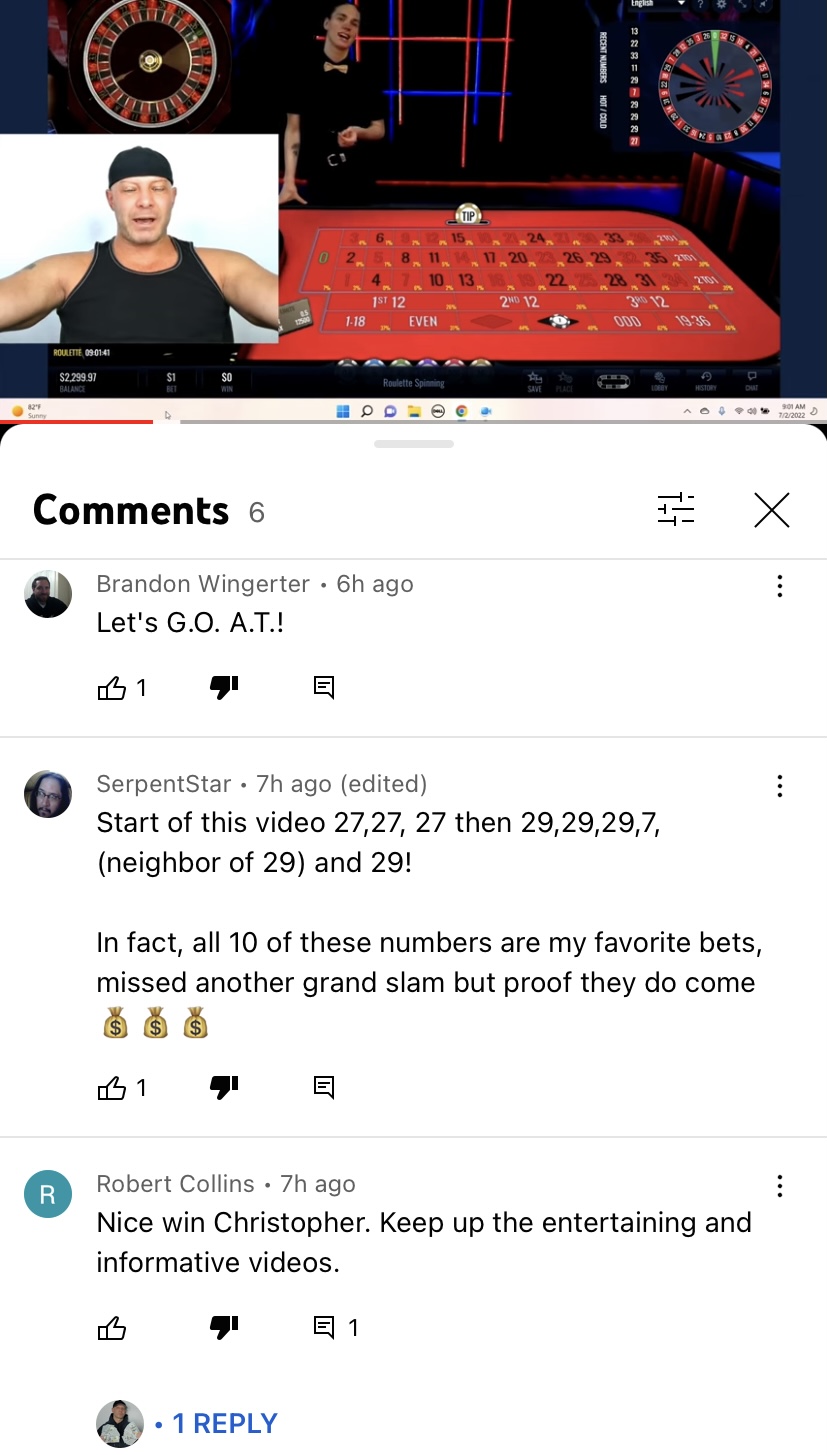Open overflow menu on Robert Collins' comment
Screen dimensions: 827x1455
[x=779, y=1187]
